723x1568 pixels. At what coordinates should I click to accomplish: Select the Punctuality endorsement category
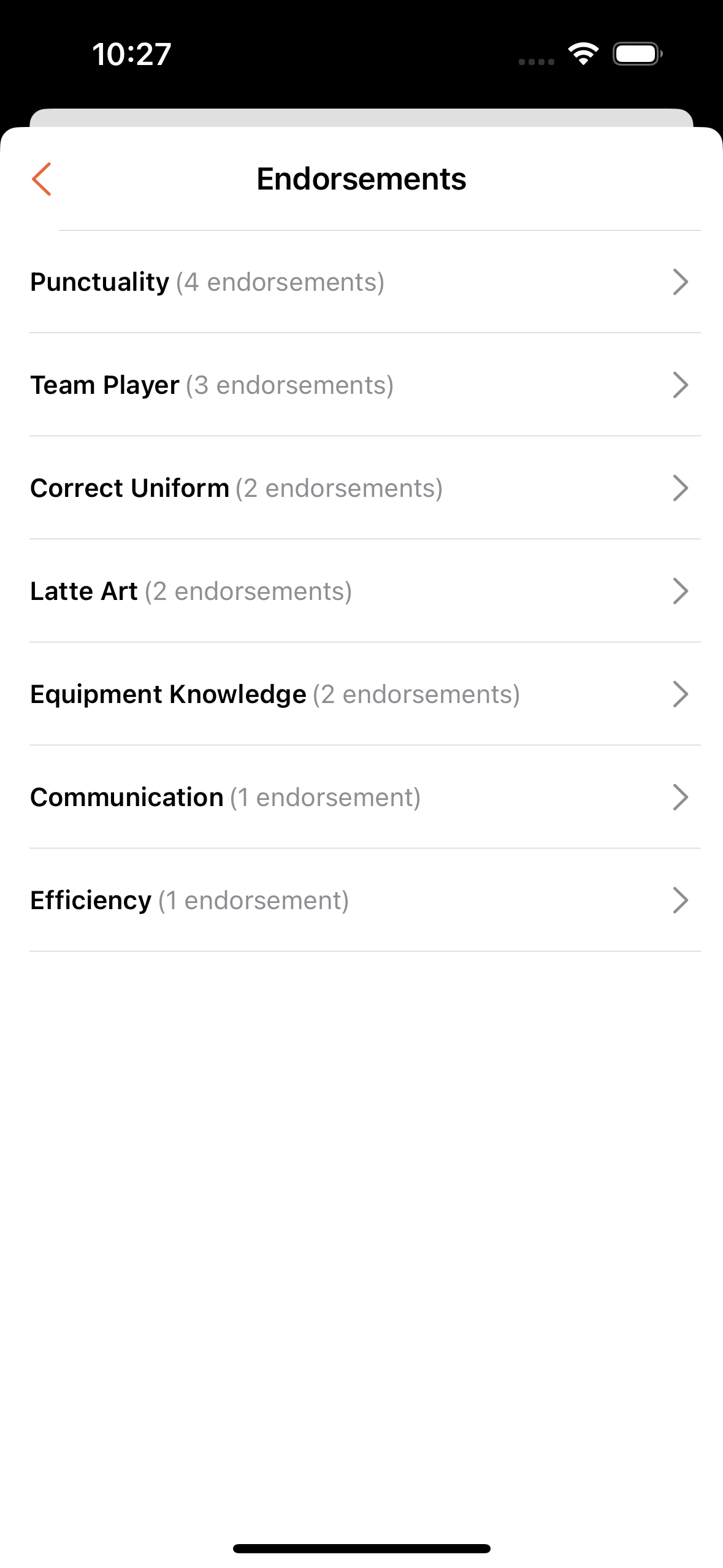pos(245,283)
